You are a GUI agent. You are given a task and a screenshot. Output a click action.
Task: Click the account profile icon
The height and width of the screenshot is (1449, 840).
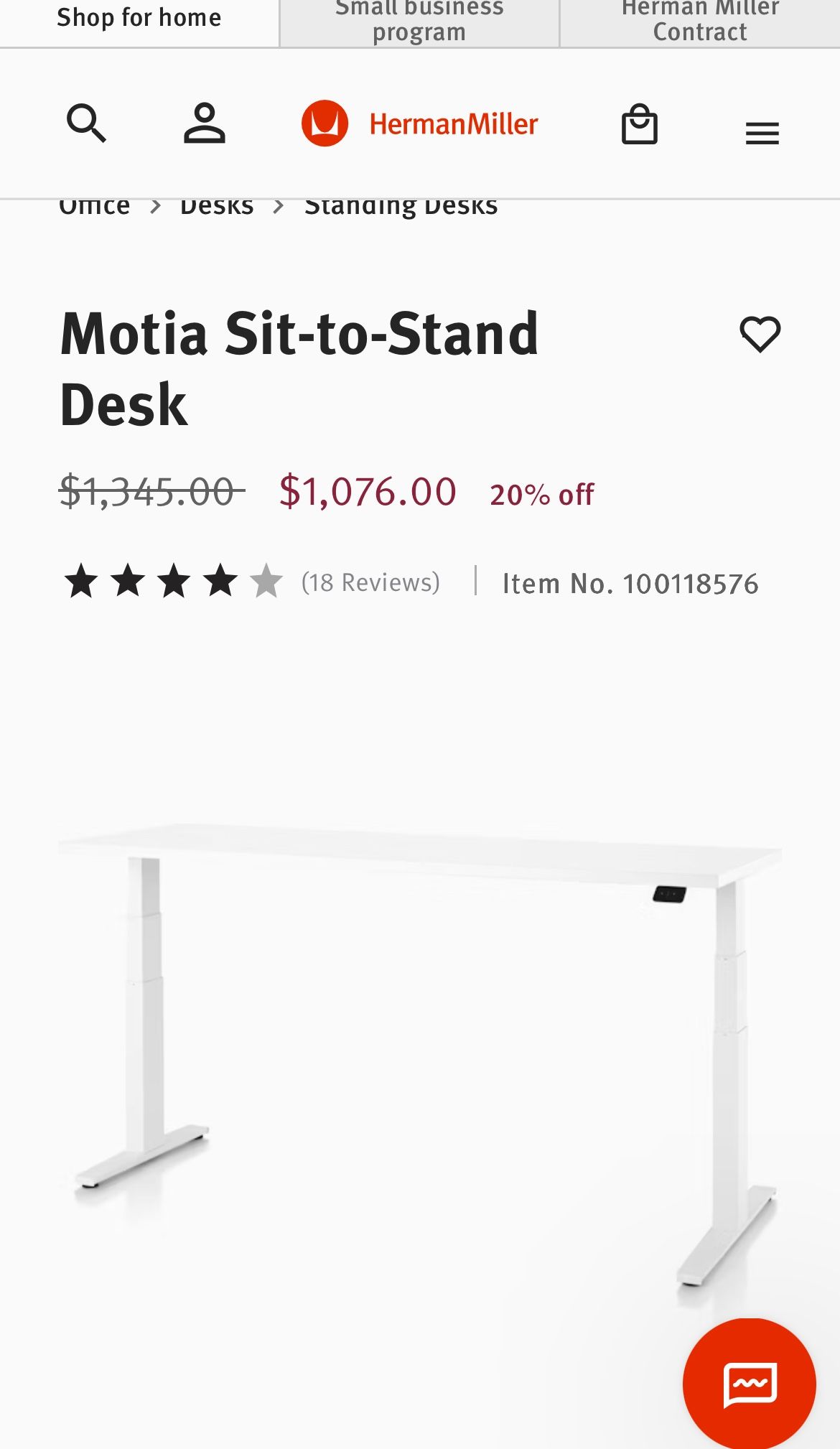204,124
